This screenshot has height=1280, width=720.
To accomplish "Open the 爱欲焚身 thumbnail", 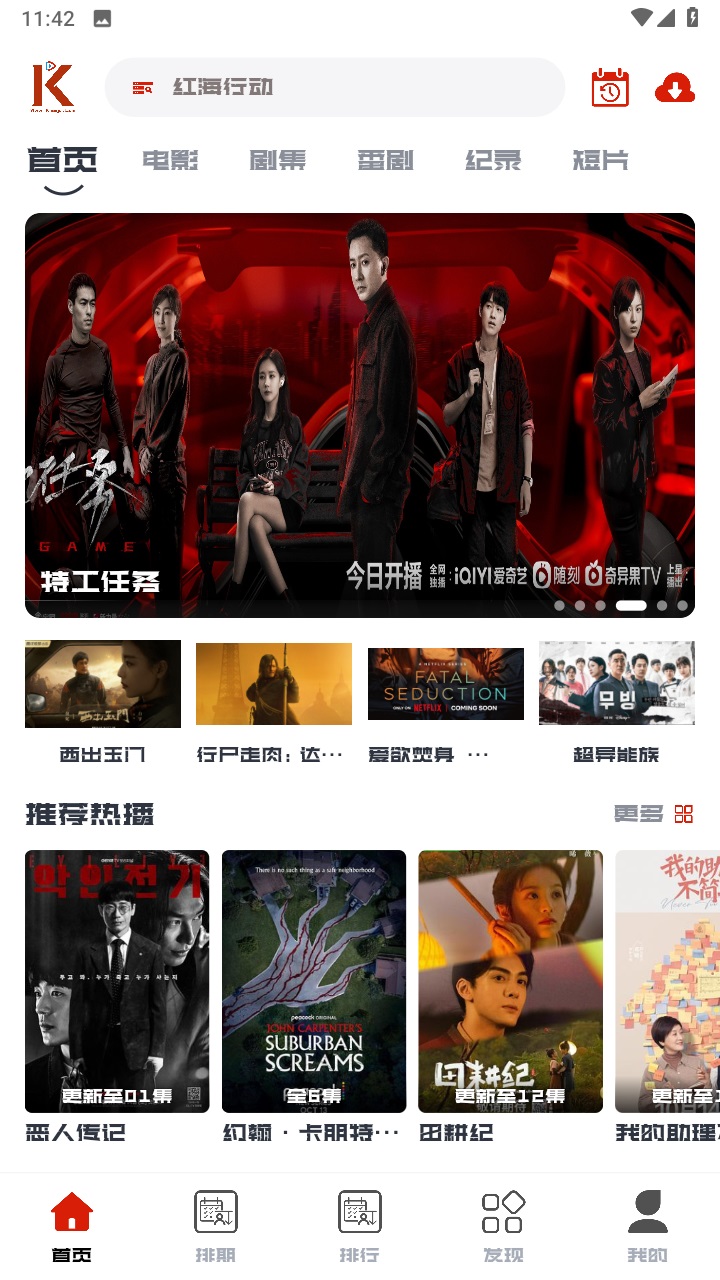I will pyautogui.click(x=446, y=684).
